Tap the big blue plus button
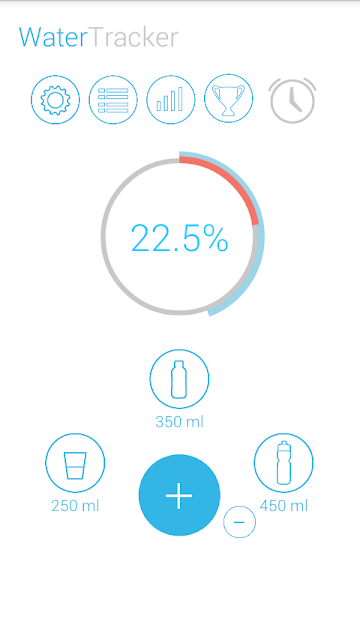The width and height of the screenshot is (360, 640). coord(179,495)
